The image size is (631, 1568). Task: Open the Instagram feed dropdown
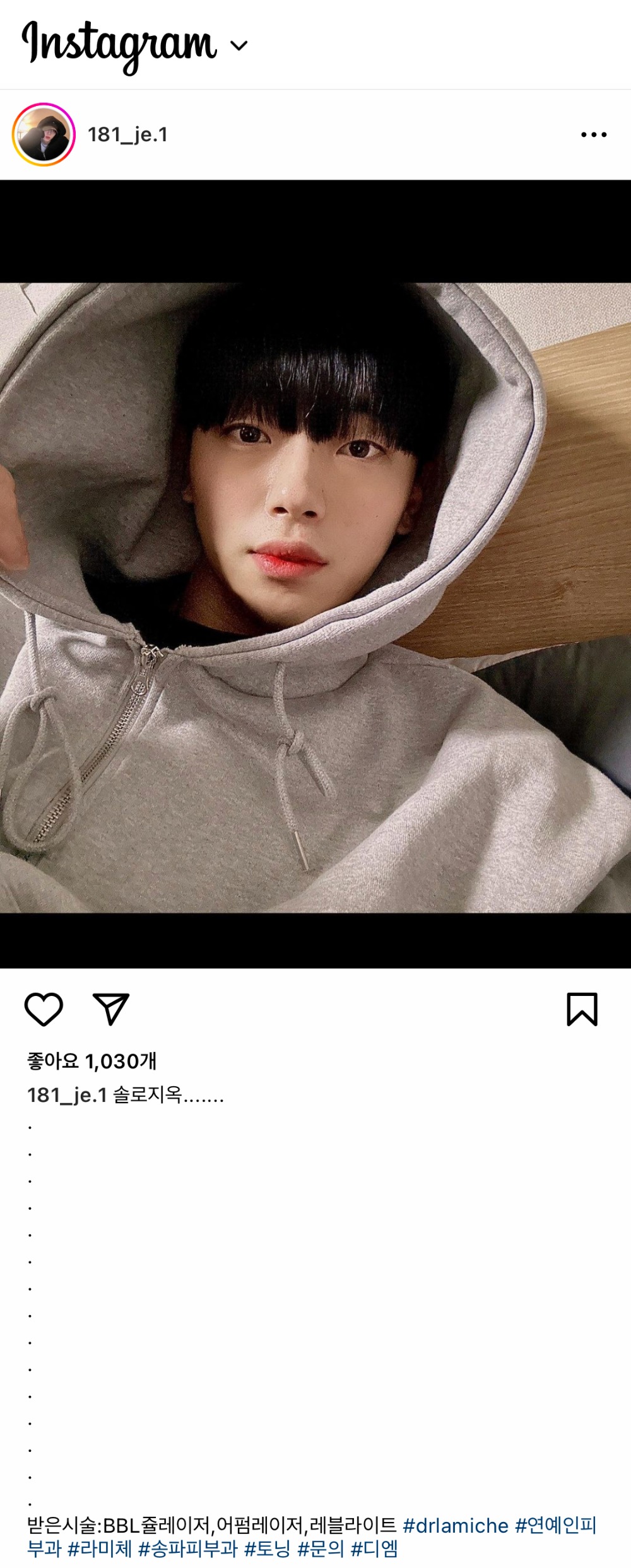tap(239, 45)
